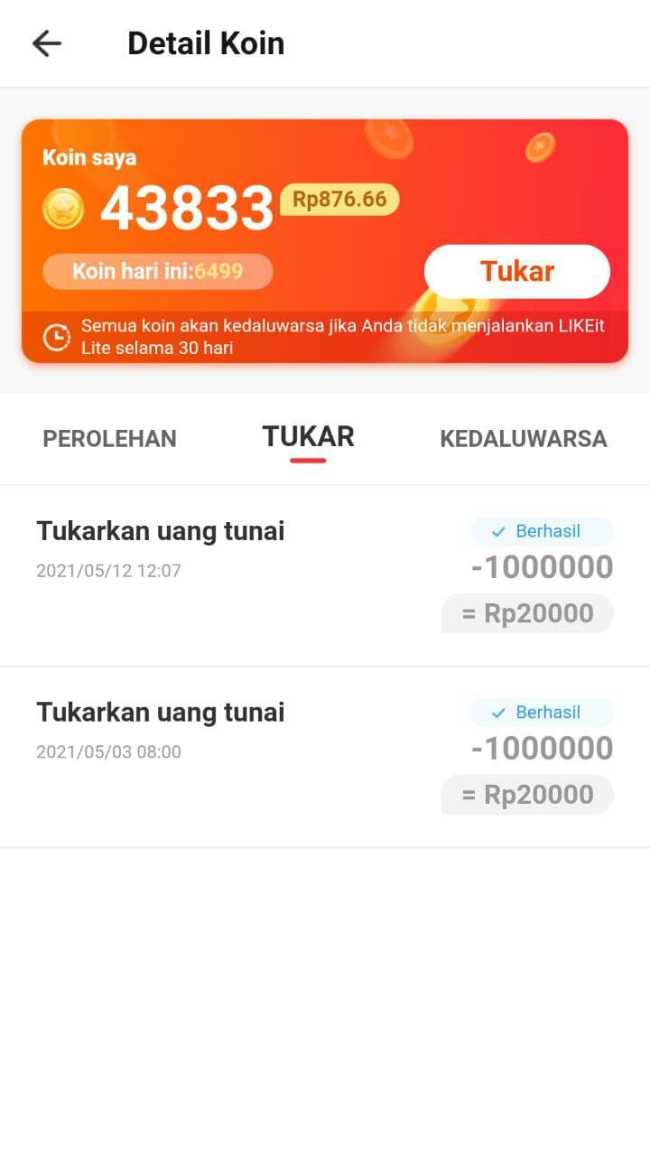Viewport: 650px width, 1156px height.
Task: Select the TUKAR tab
Action: tap(308, 437)
